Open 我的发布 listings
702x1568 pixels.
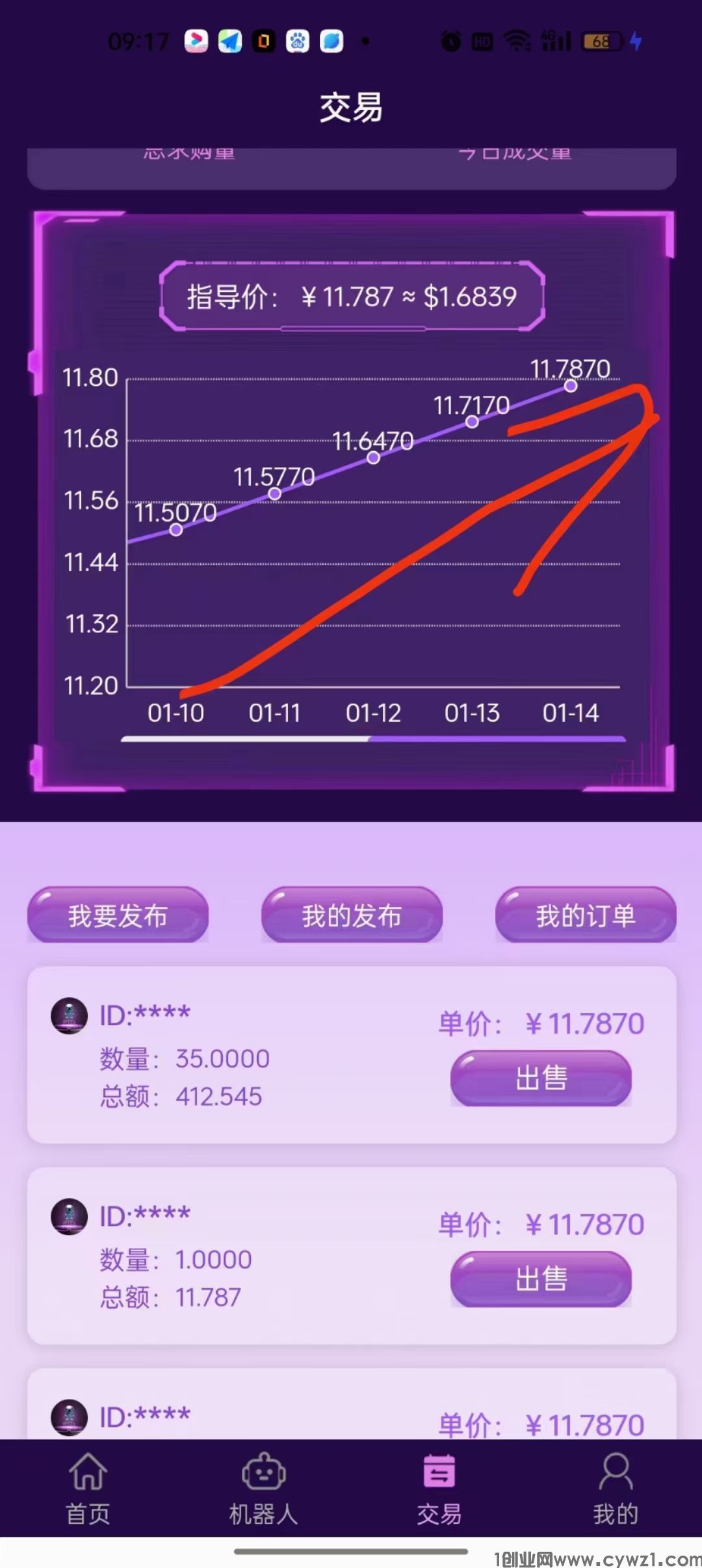(352, 915)
